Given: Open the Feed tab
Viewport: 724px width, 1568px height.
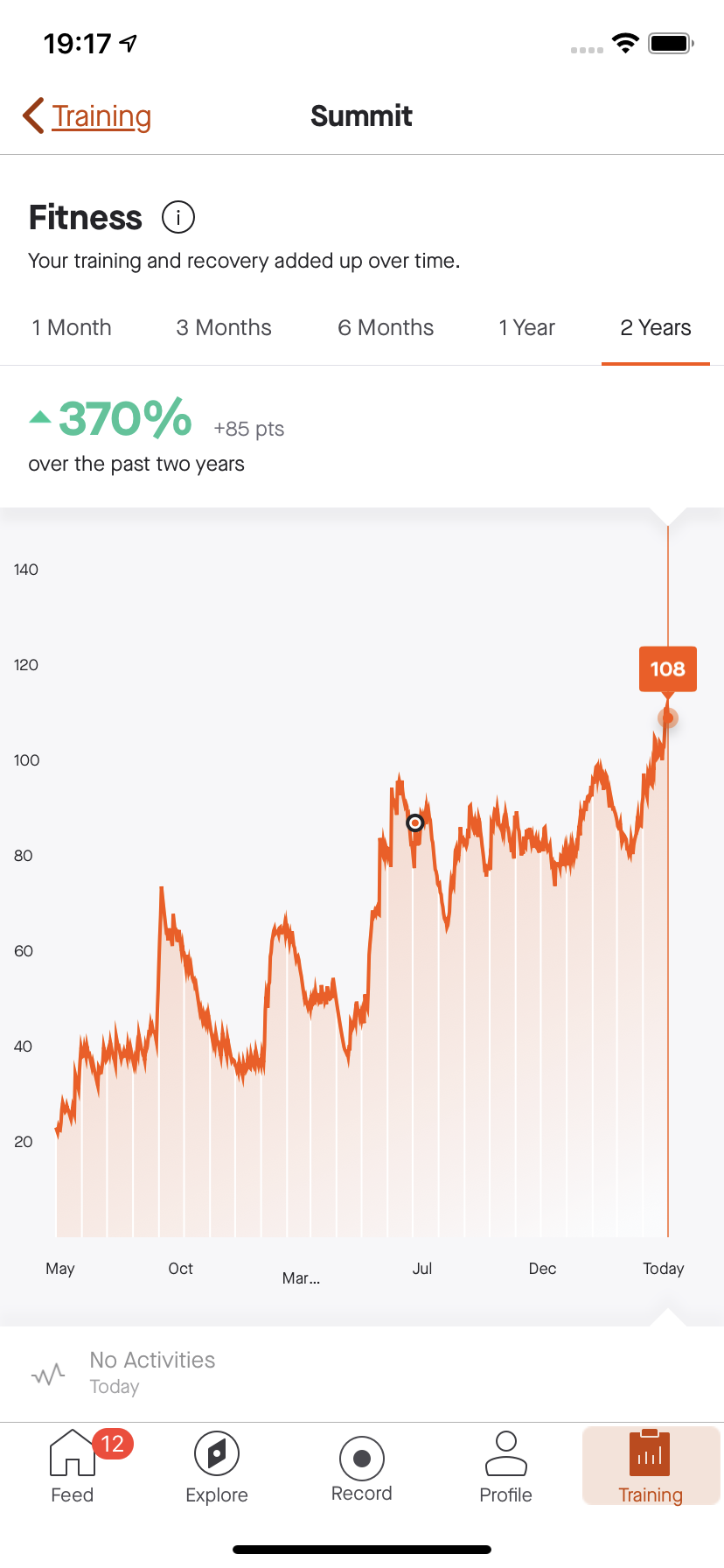Looking at the screenshot, I should tap(73, 1466).
